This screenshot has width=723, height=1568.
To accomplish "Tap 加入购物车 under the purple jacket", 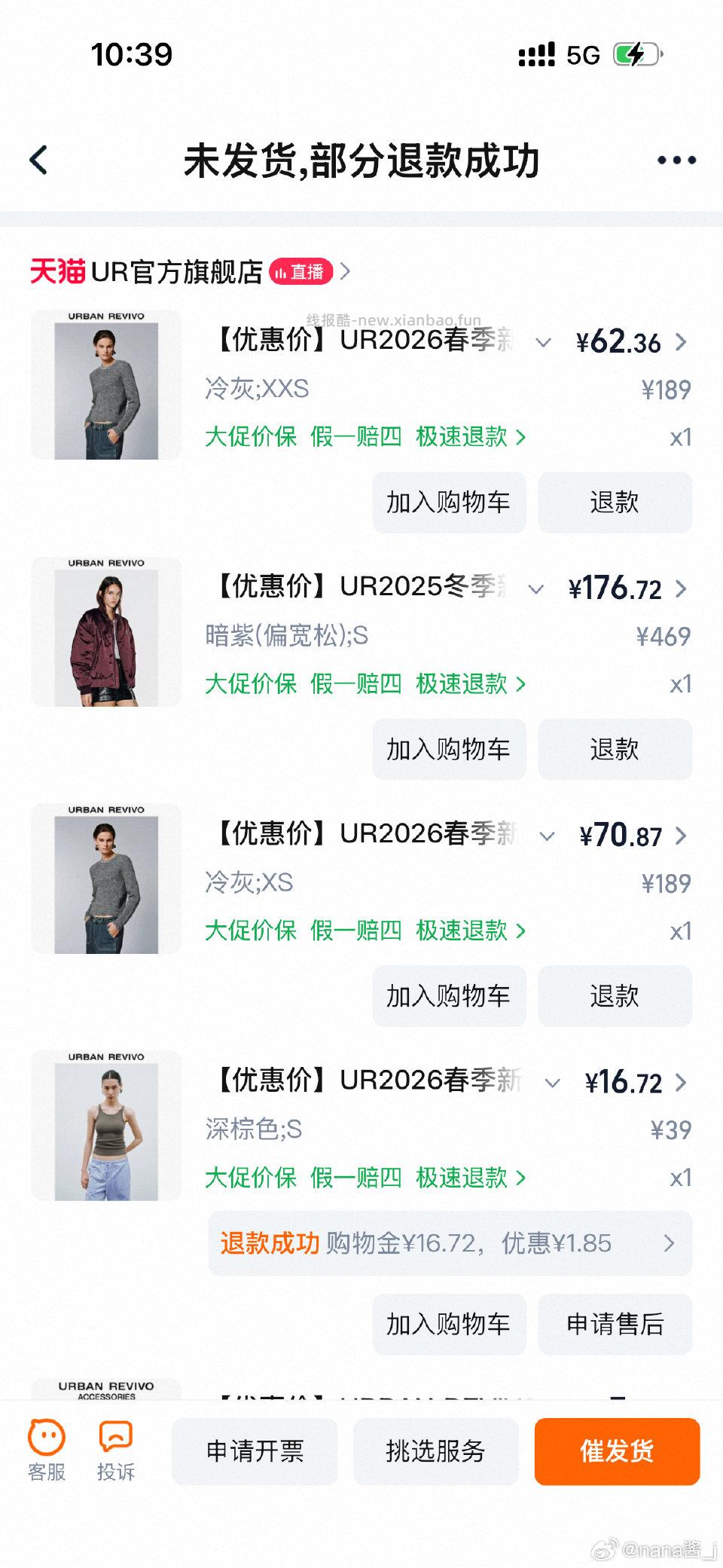I will (449, 749).
